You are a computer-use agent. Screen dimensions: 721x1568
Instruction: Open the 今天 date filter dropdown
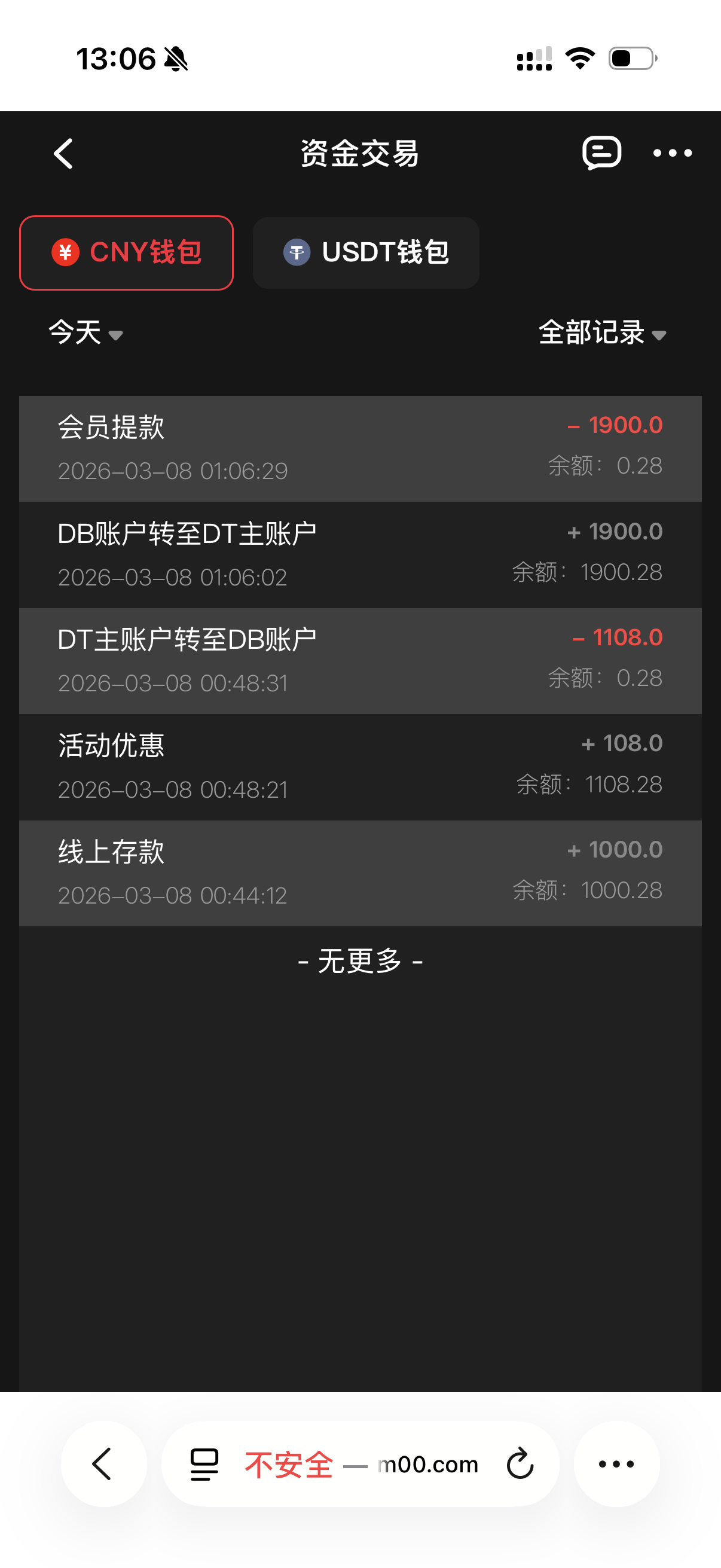(85, 334)
